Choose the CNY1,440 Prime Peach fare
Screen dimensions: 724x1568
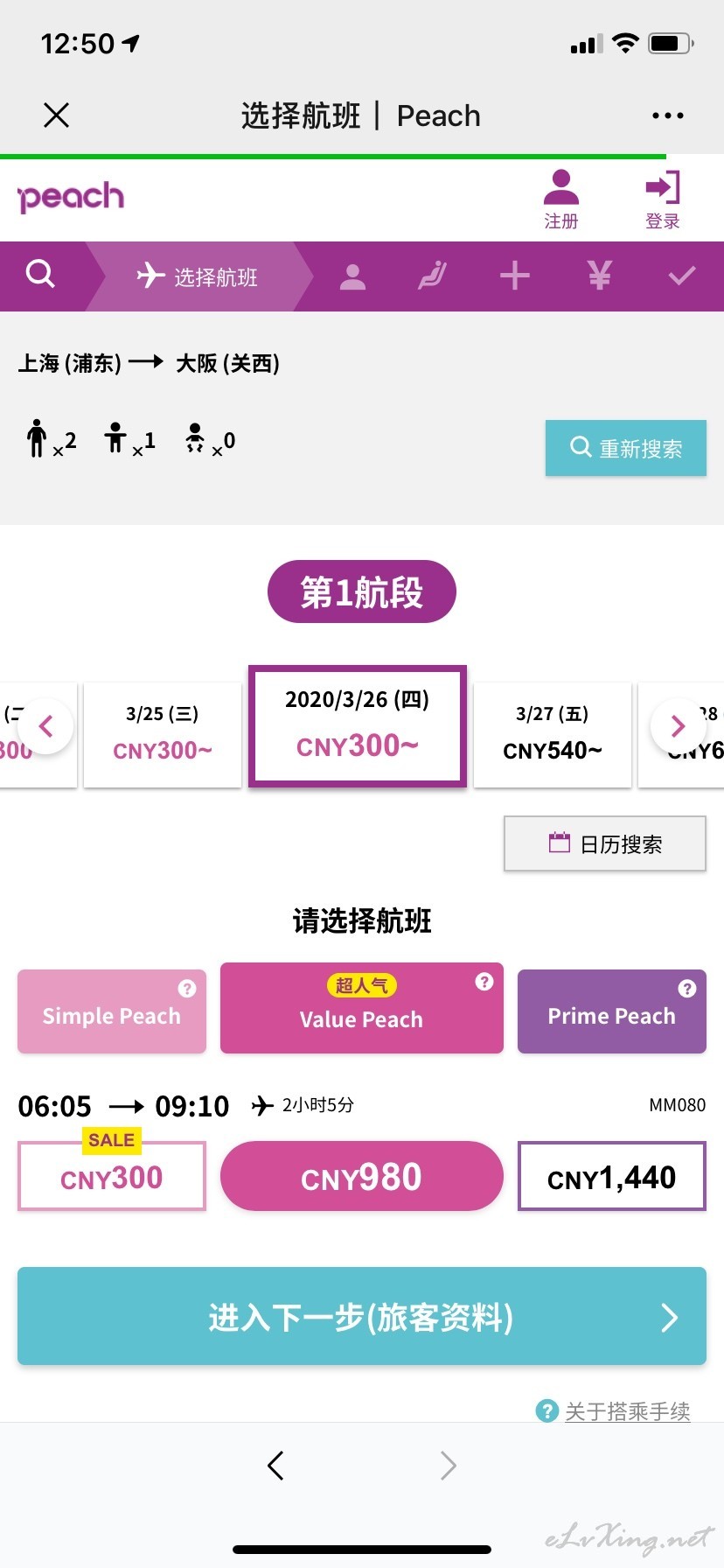612,1177
